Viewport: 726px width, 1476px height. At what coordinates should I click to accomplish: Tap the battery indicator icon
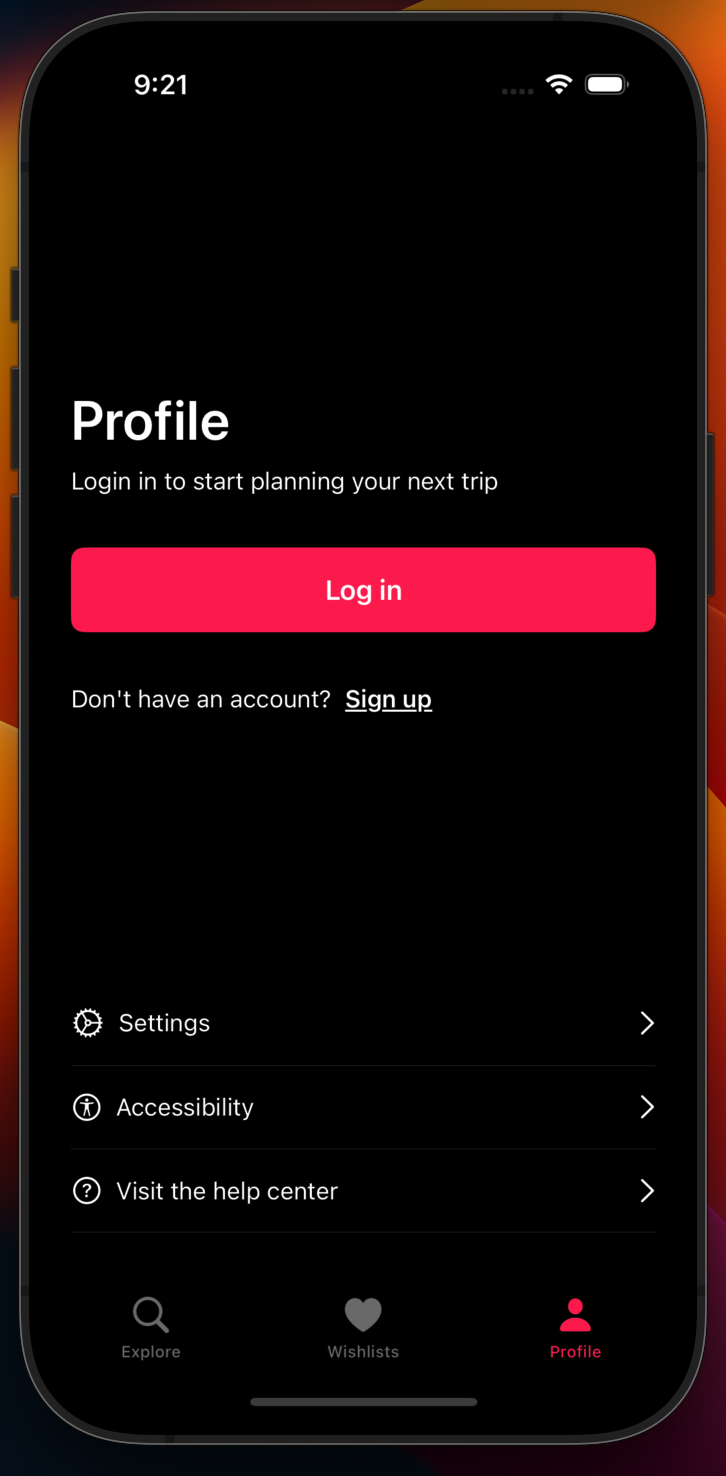606,85
